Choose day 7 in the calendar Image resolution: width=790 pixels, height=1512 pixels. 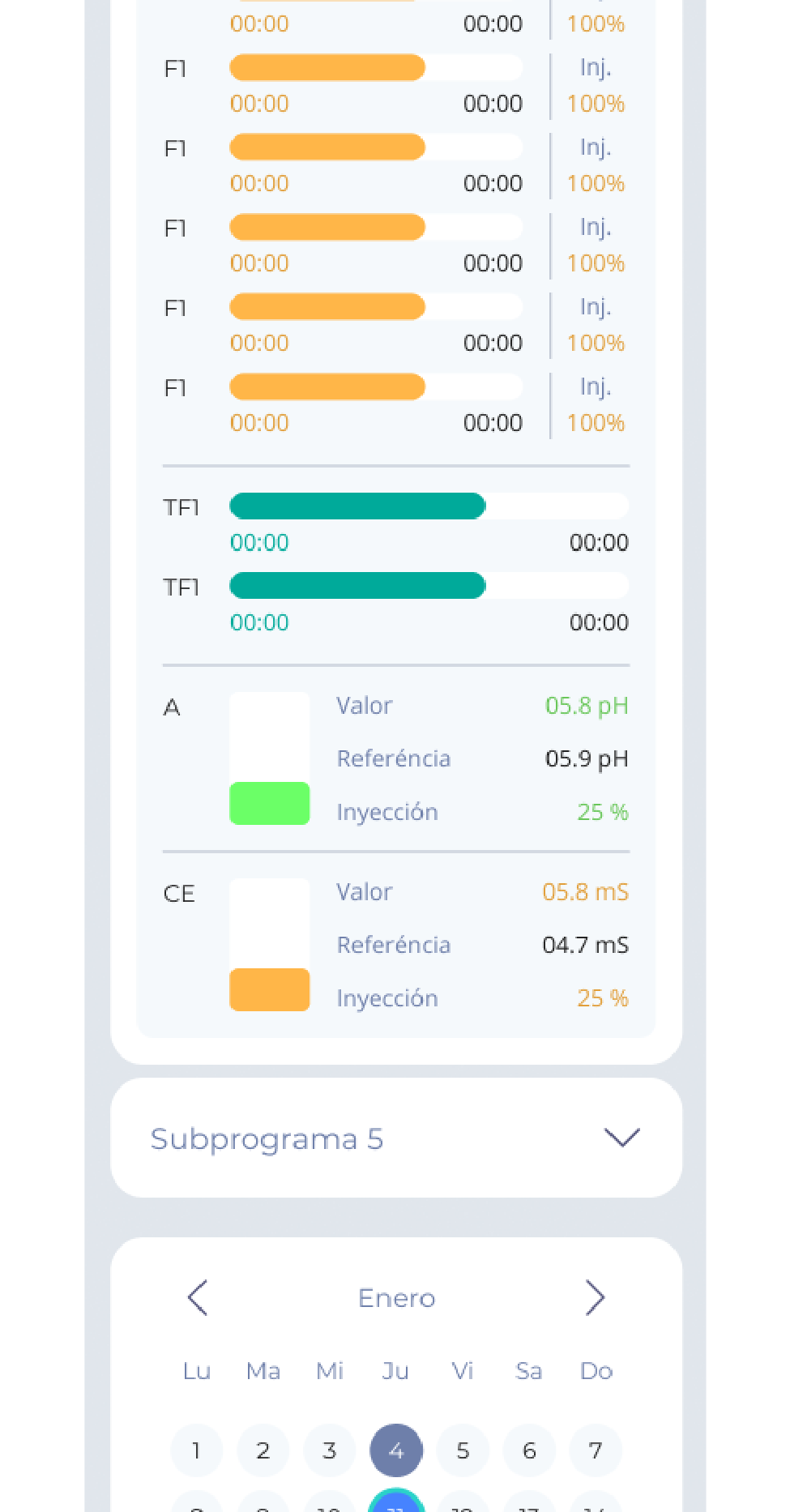596,1450
